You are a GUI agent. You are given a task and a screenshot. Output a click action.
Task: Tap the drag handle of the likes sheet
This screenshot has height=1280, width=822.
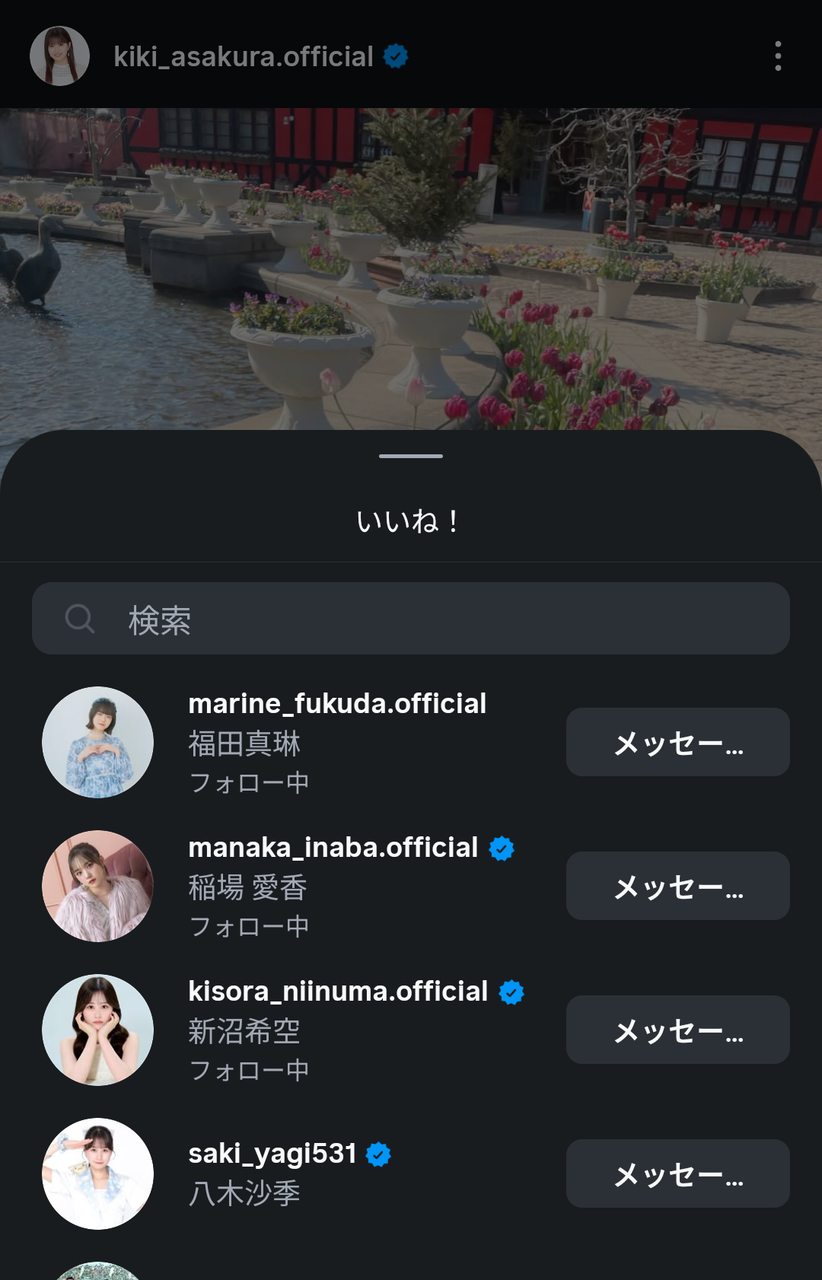pos(410,456)
